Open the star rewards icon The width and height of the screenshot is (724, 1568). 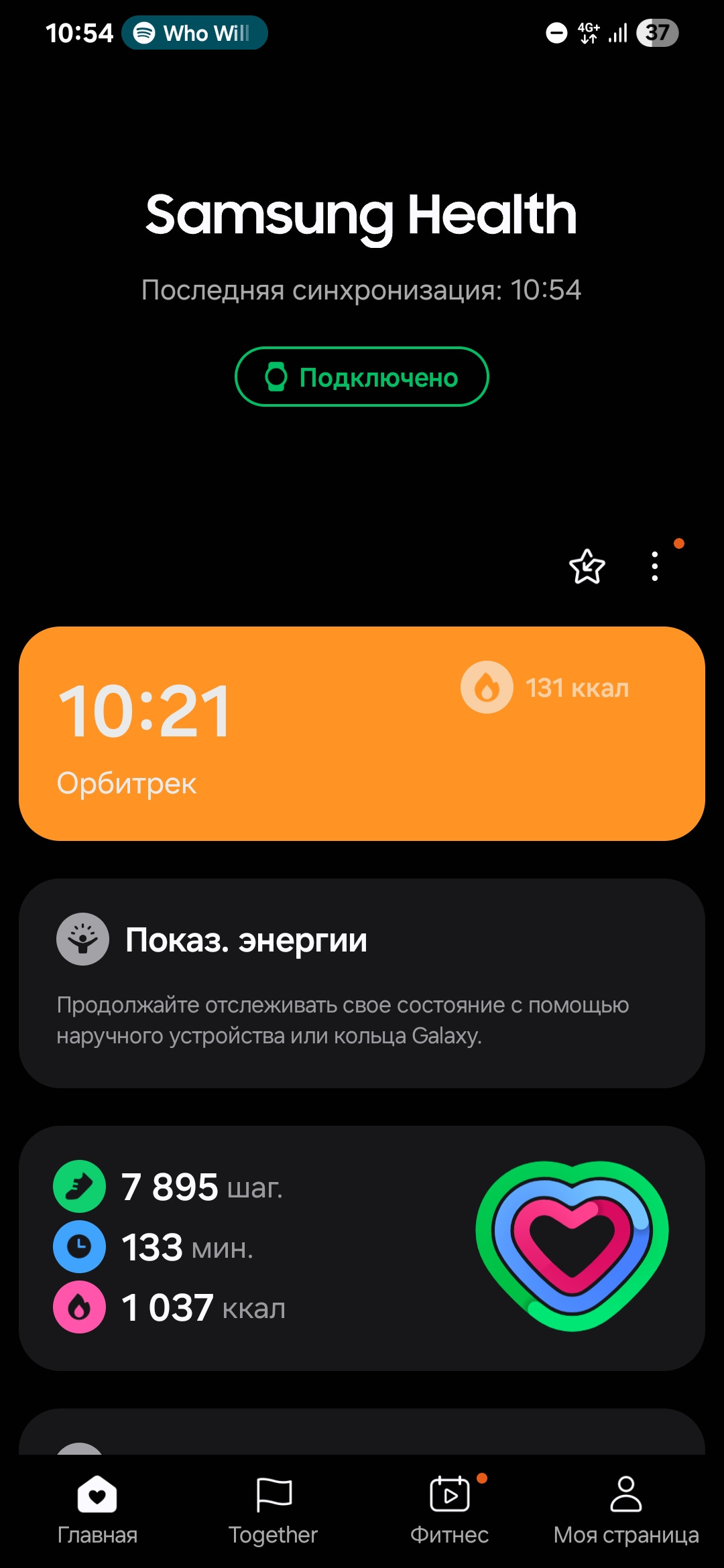tap(587, 567)
